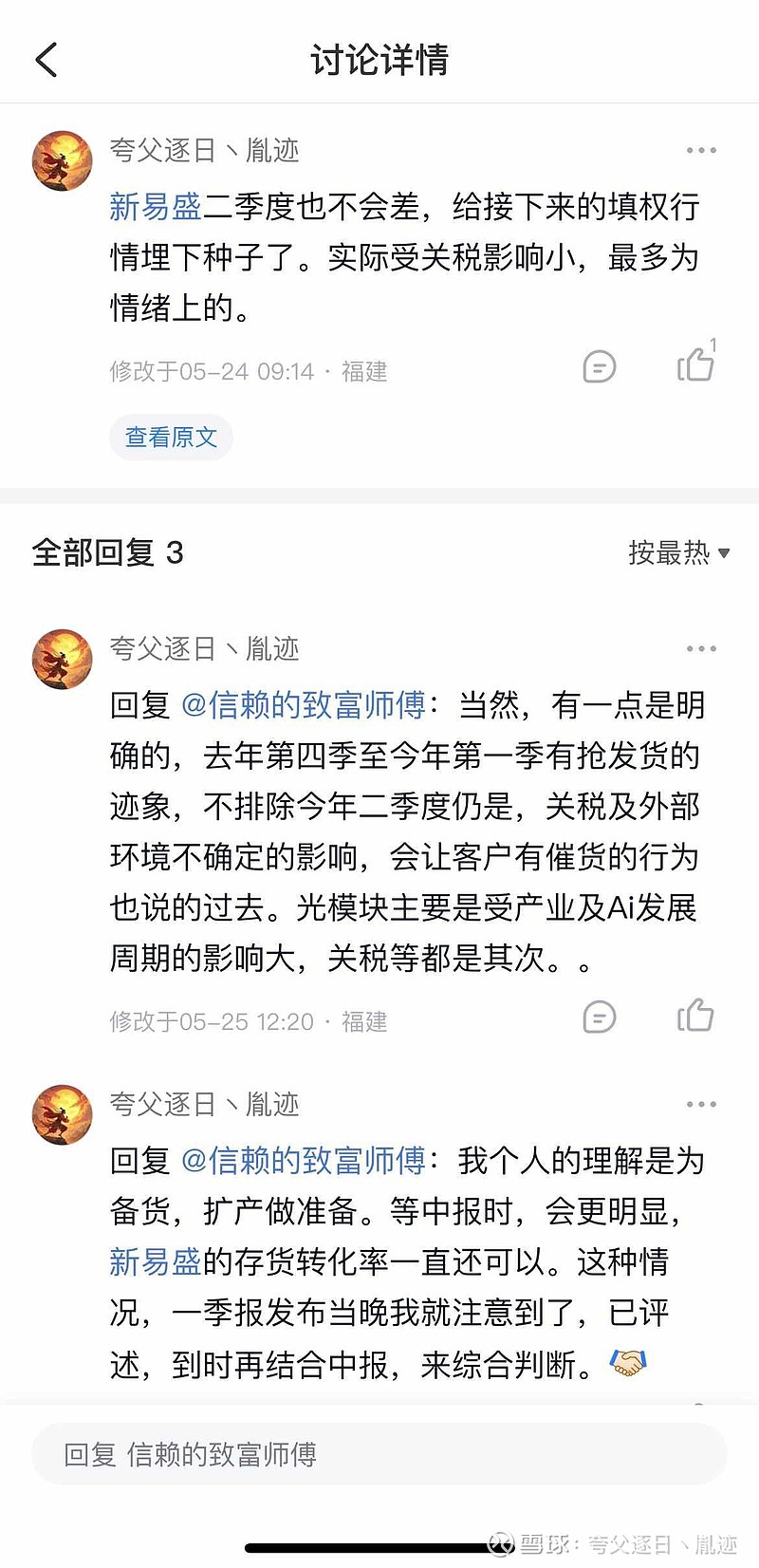759x1568 pixels.
Task: Open more options on the main post
Action: point(701,149)
